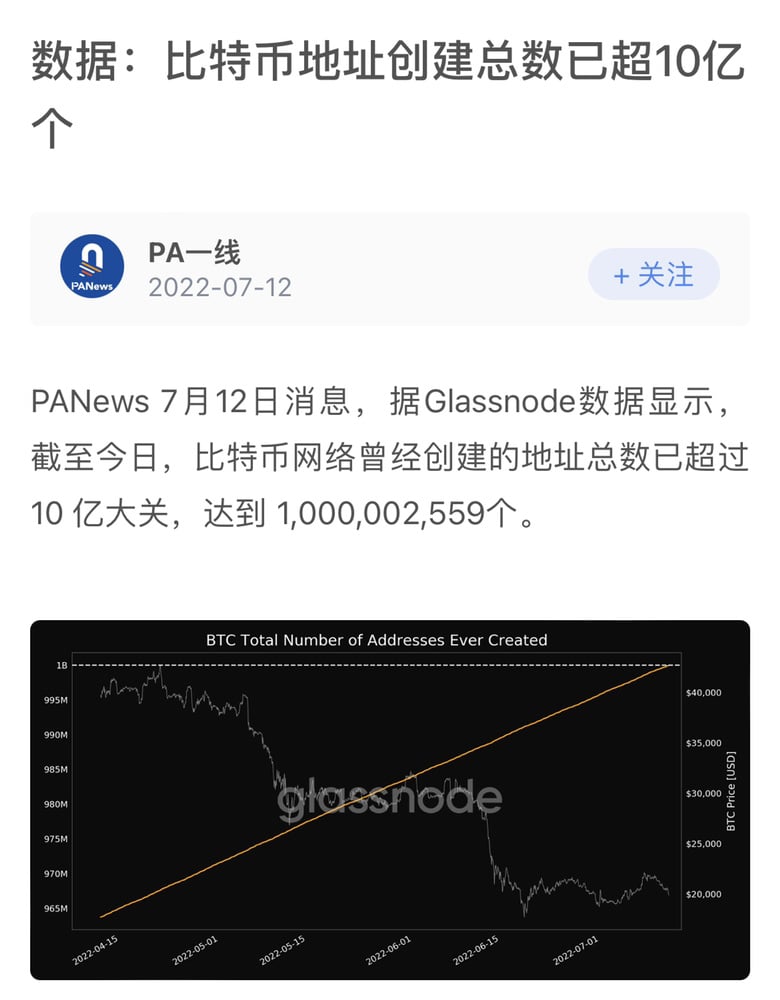This screenshot has width=780, height=1000.
Task: Open PA一线 author profile avatar
Action: coord(92,267)
